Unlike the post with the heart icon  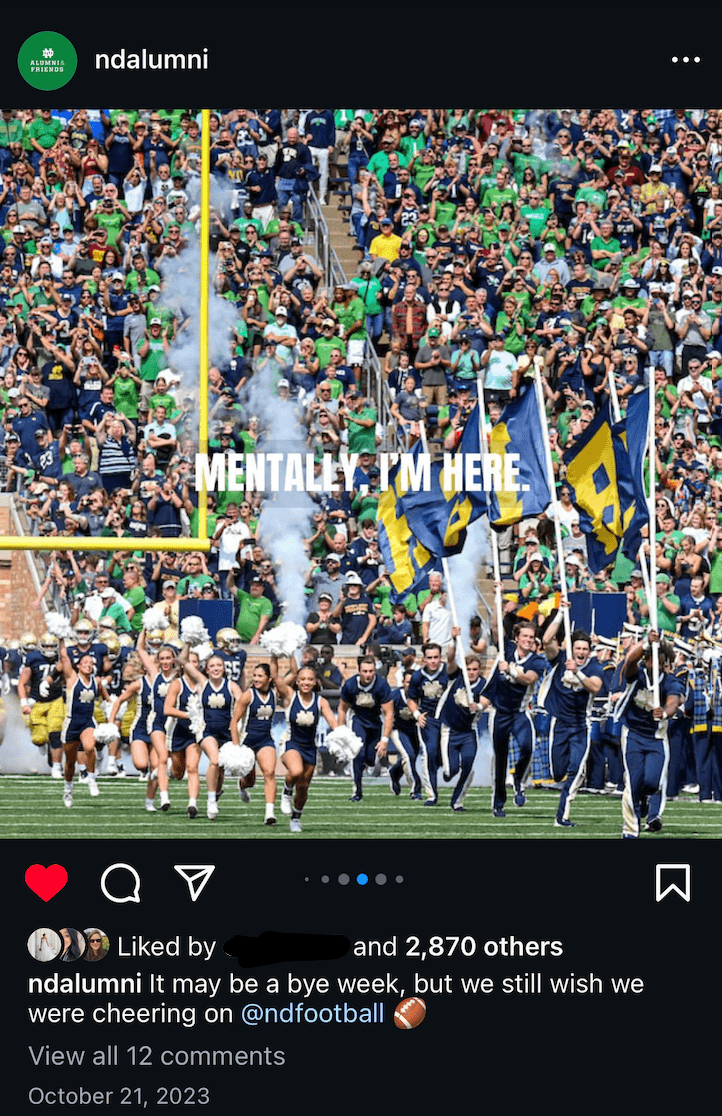coord(46,883)
